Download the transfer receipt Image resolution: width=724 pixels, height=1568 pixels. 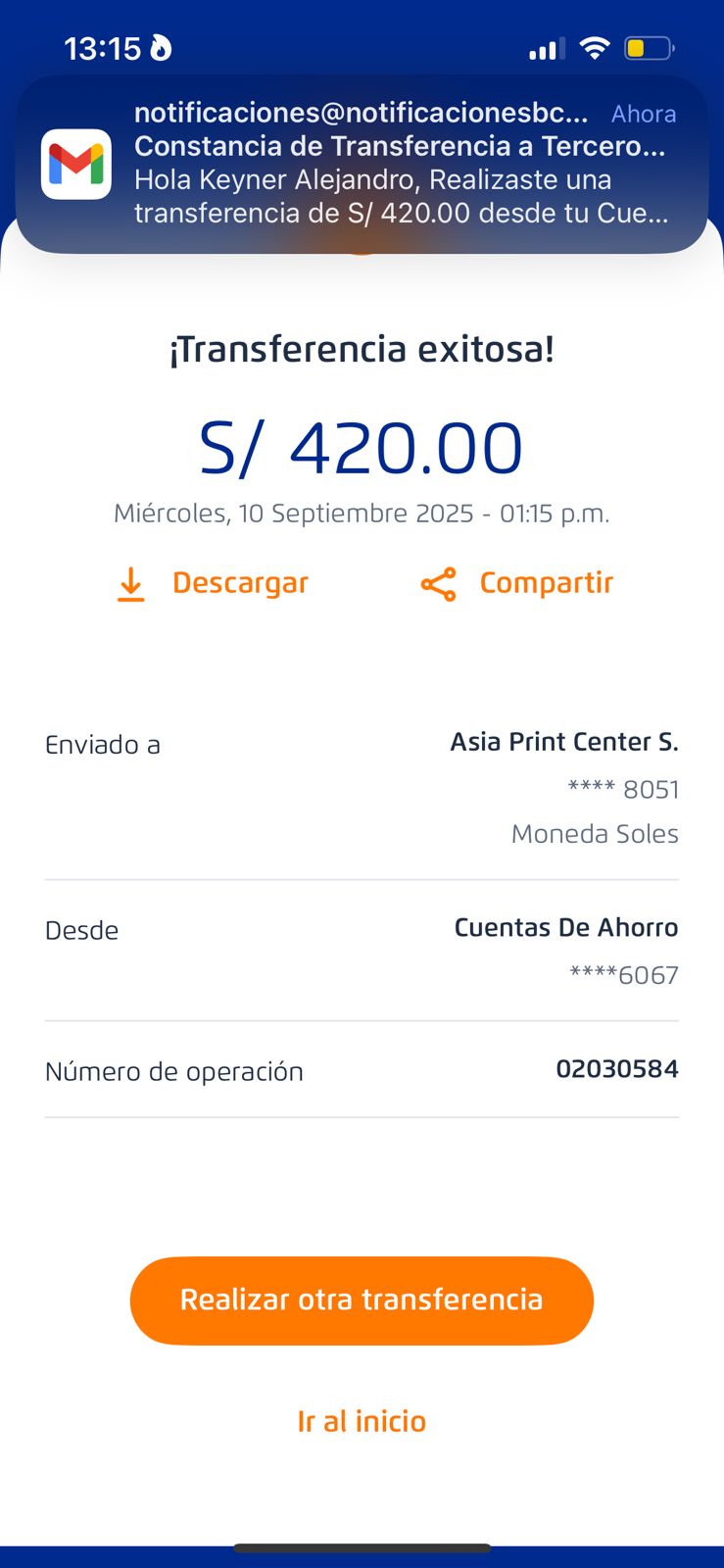point(213,583)
